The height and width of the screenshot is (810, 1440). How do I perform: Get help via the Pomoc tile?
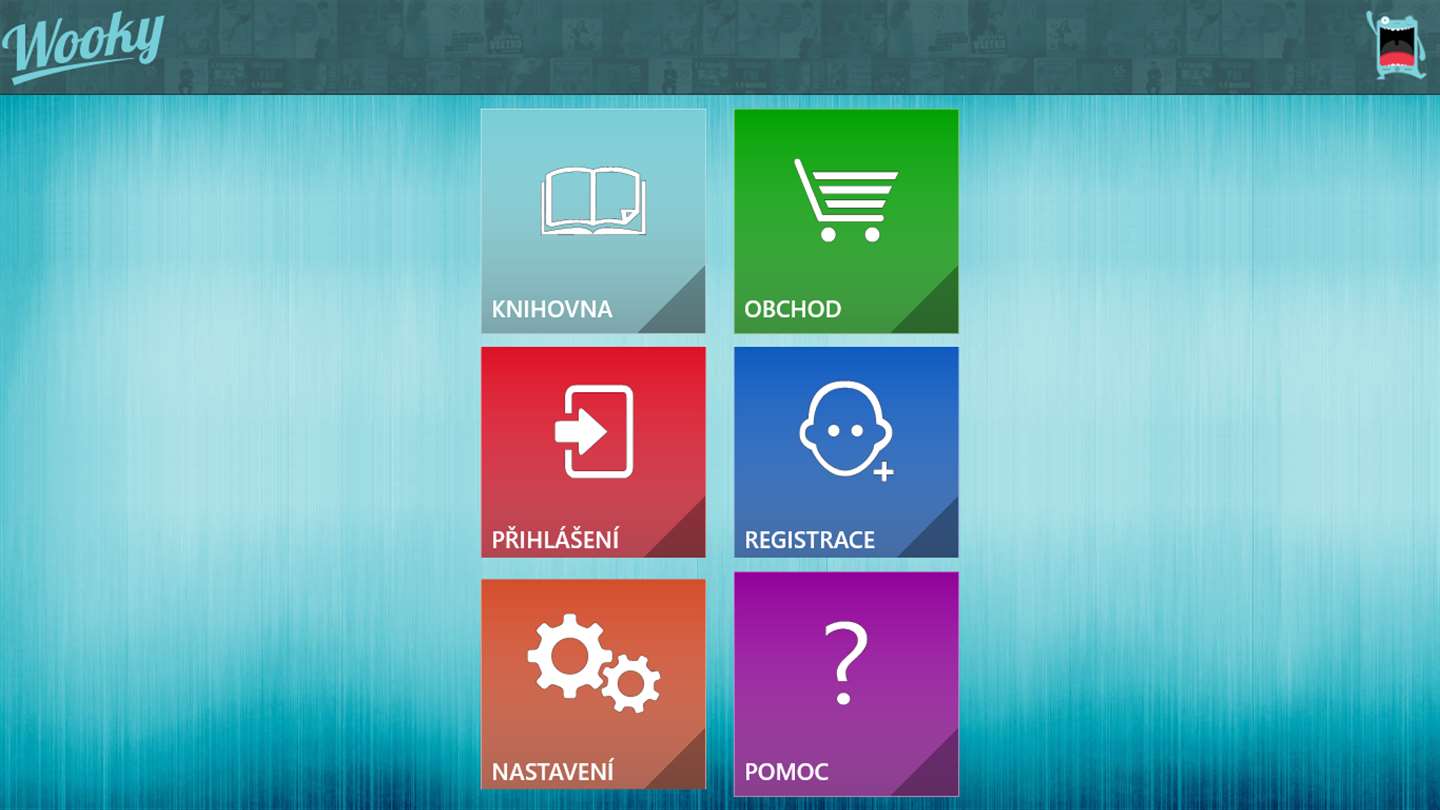click(846, 683)
